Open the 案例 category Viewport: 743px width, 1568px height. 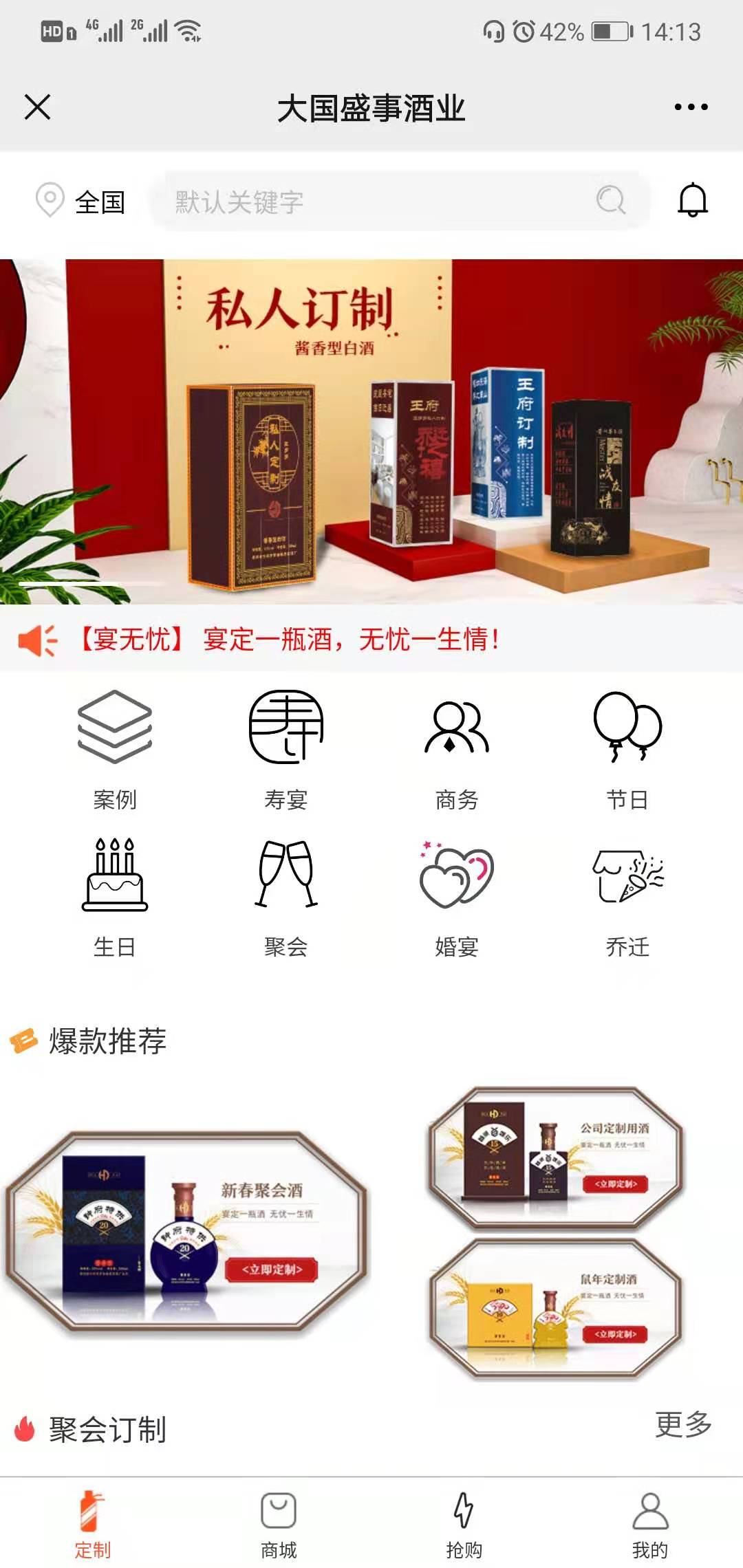coord(115,750)
